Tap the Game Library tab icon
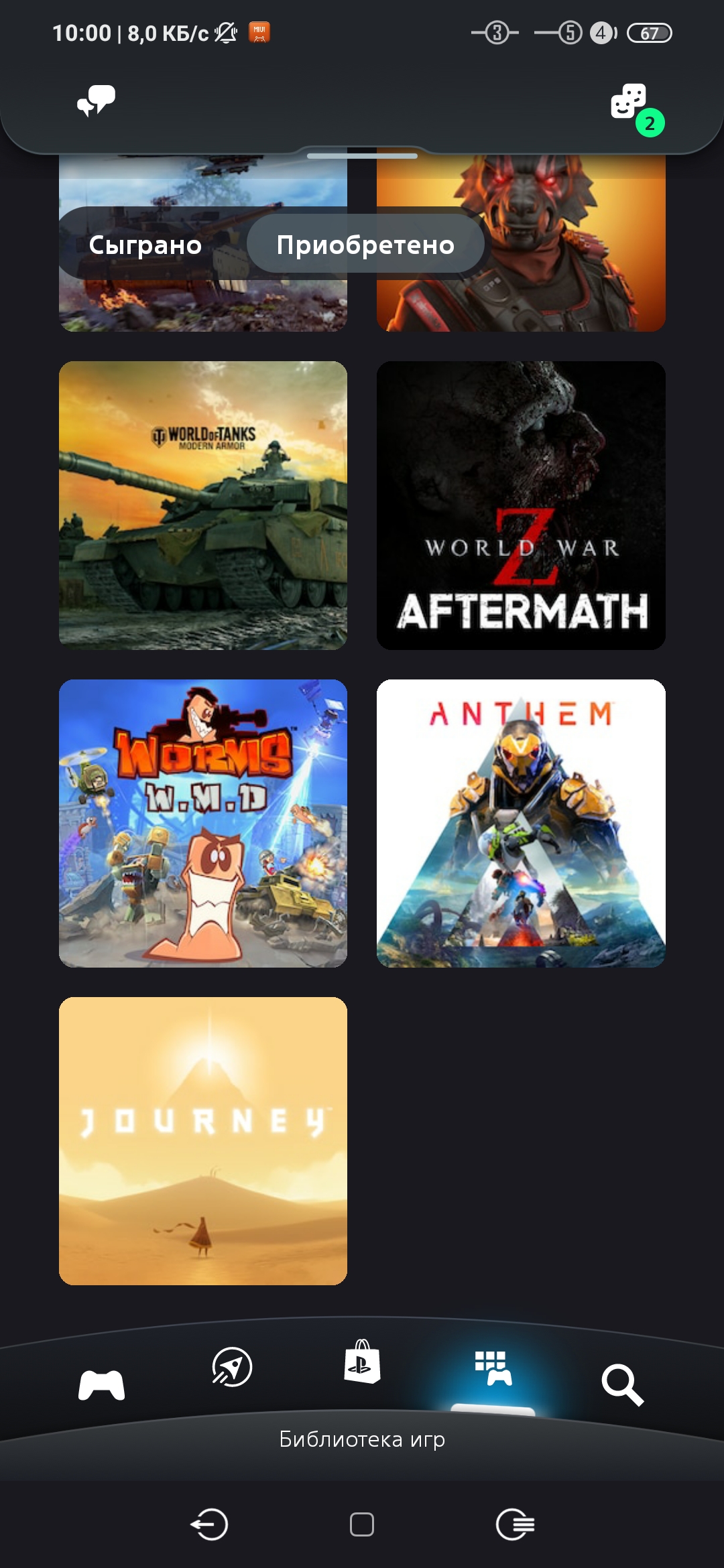 [493, 1368]
